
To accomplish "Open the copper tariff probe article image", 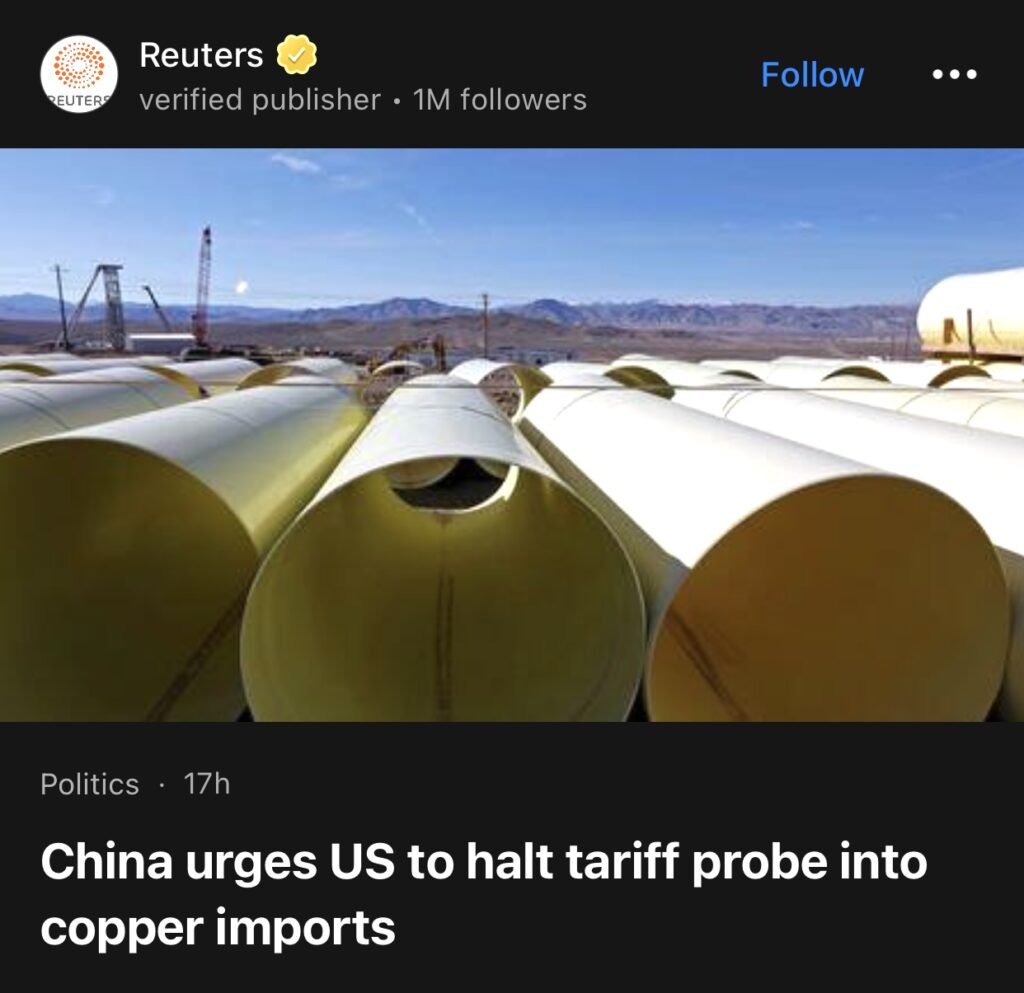I will pos(512,435).
